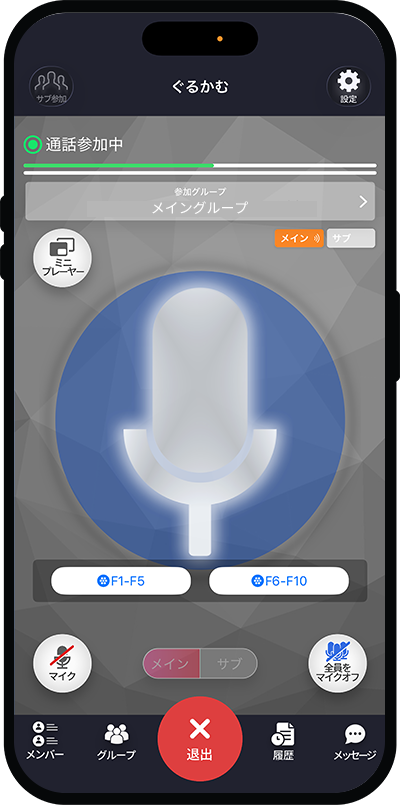This screenshot has height=805, width=400.
Task: Open the 設定 settings gear
Action: pos(348,87)
